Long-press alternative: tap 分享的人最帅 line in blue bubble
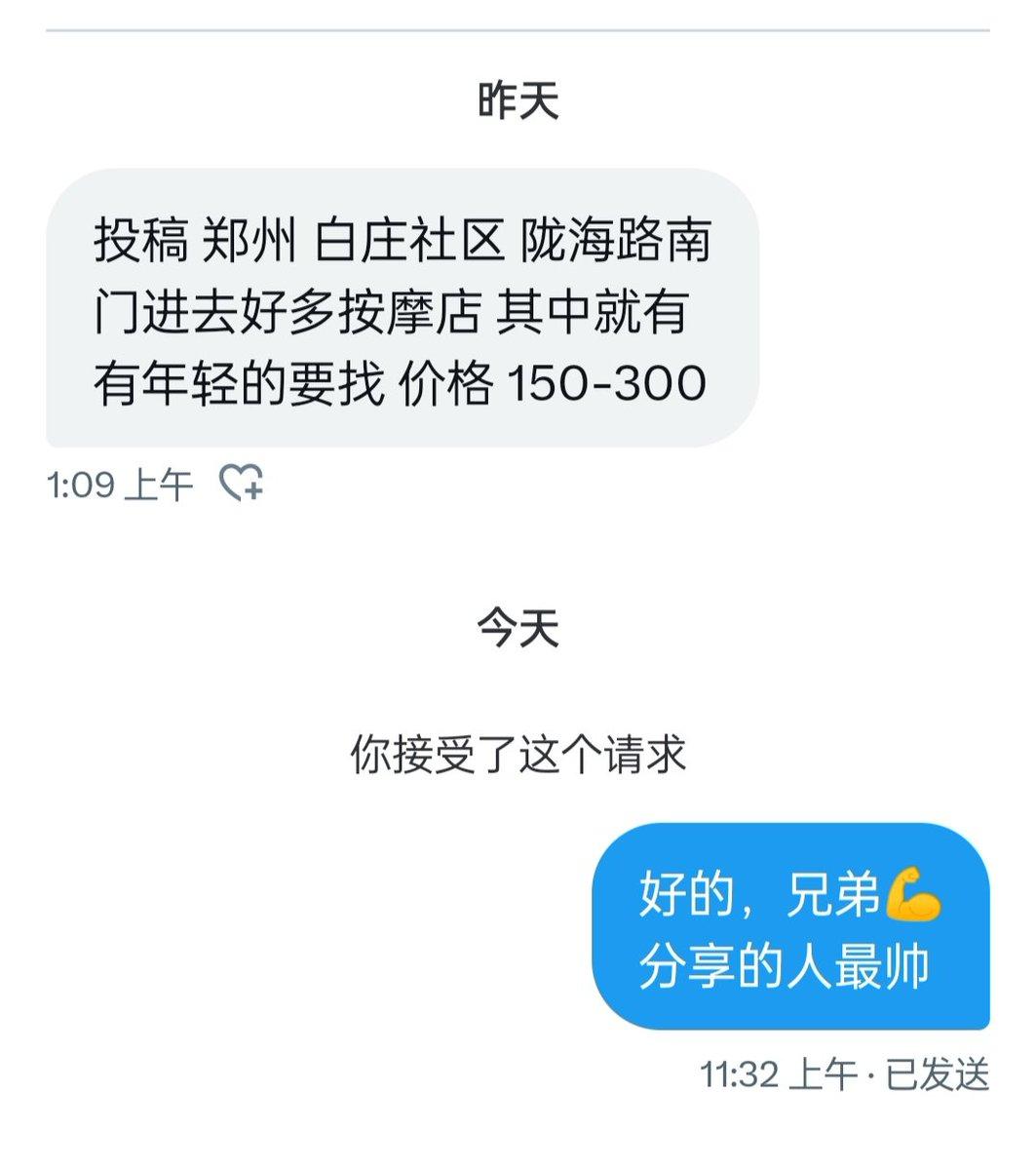The width and height of the screenshot is (1036, 1170). pos(789,965)
